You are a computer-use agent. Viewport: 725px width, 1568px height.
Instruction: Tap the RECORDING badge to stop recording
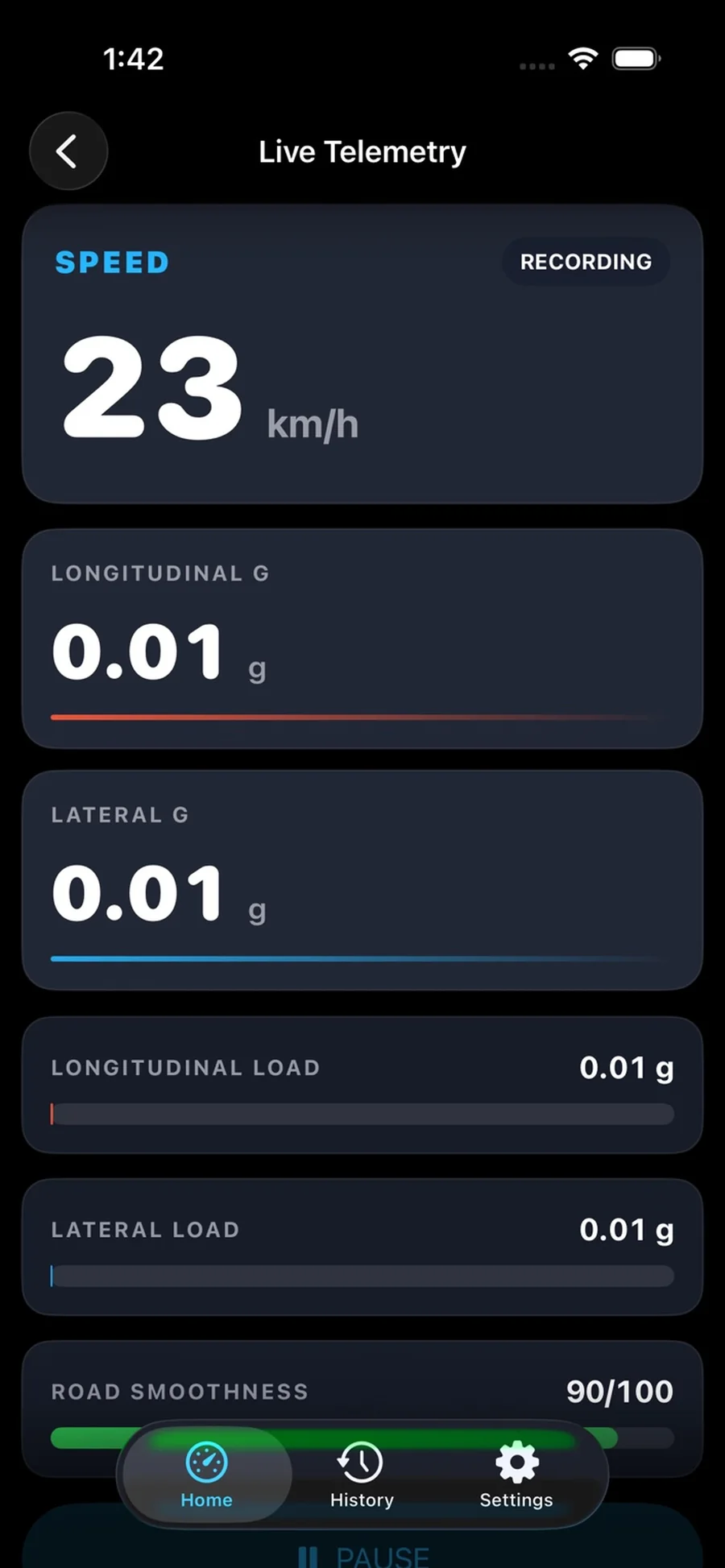point(586,262)
